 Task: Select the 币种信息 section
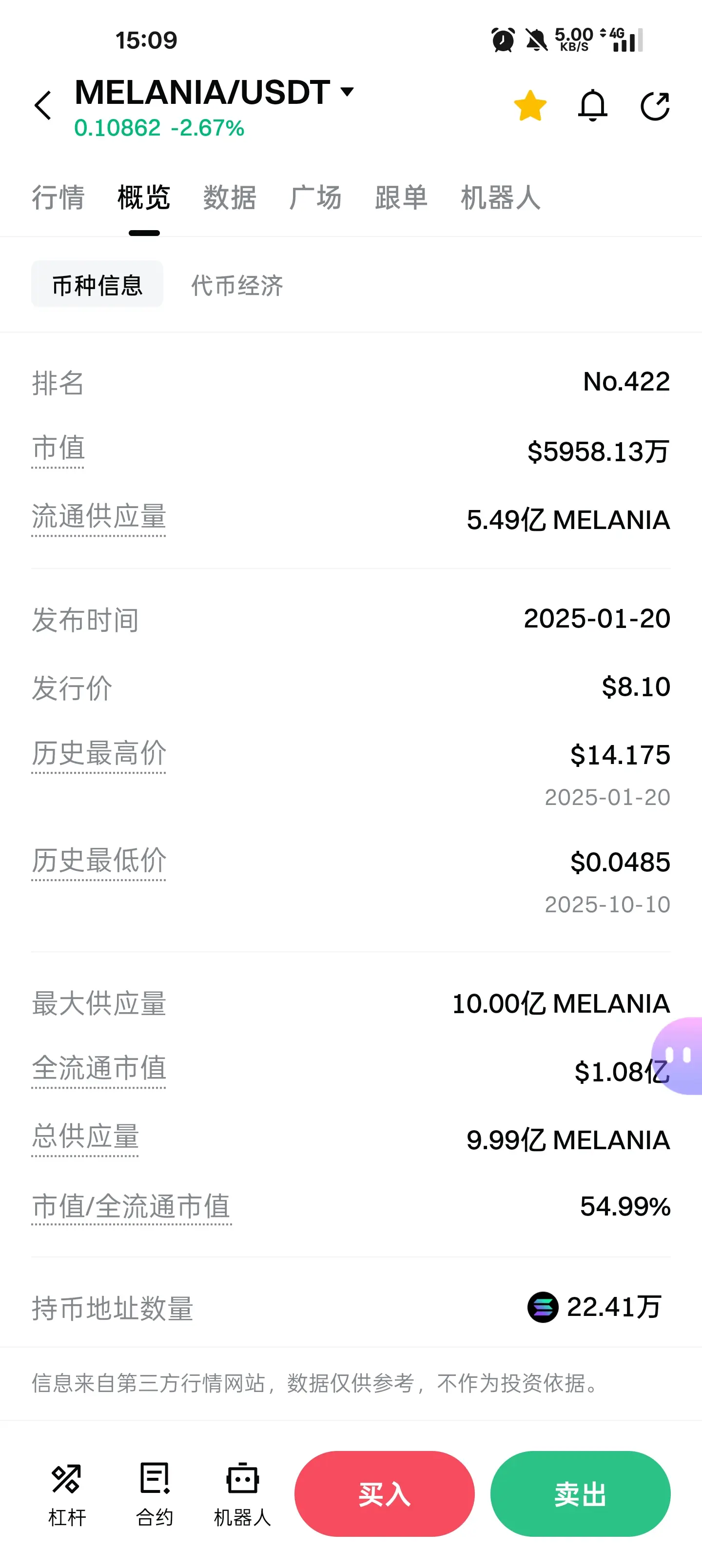[x=97, y=284]
